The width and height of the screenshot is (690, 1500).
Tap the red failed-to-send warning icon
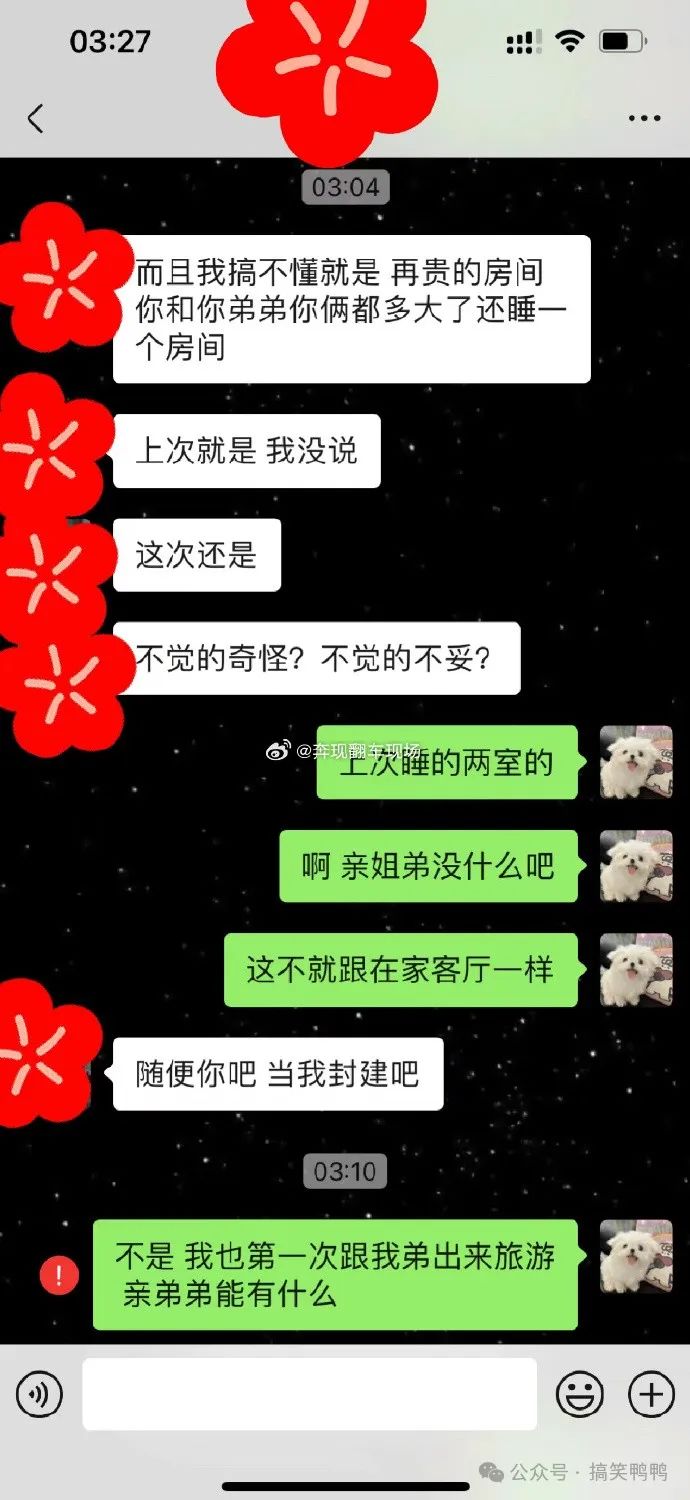point(59,1275)
